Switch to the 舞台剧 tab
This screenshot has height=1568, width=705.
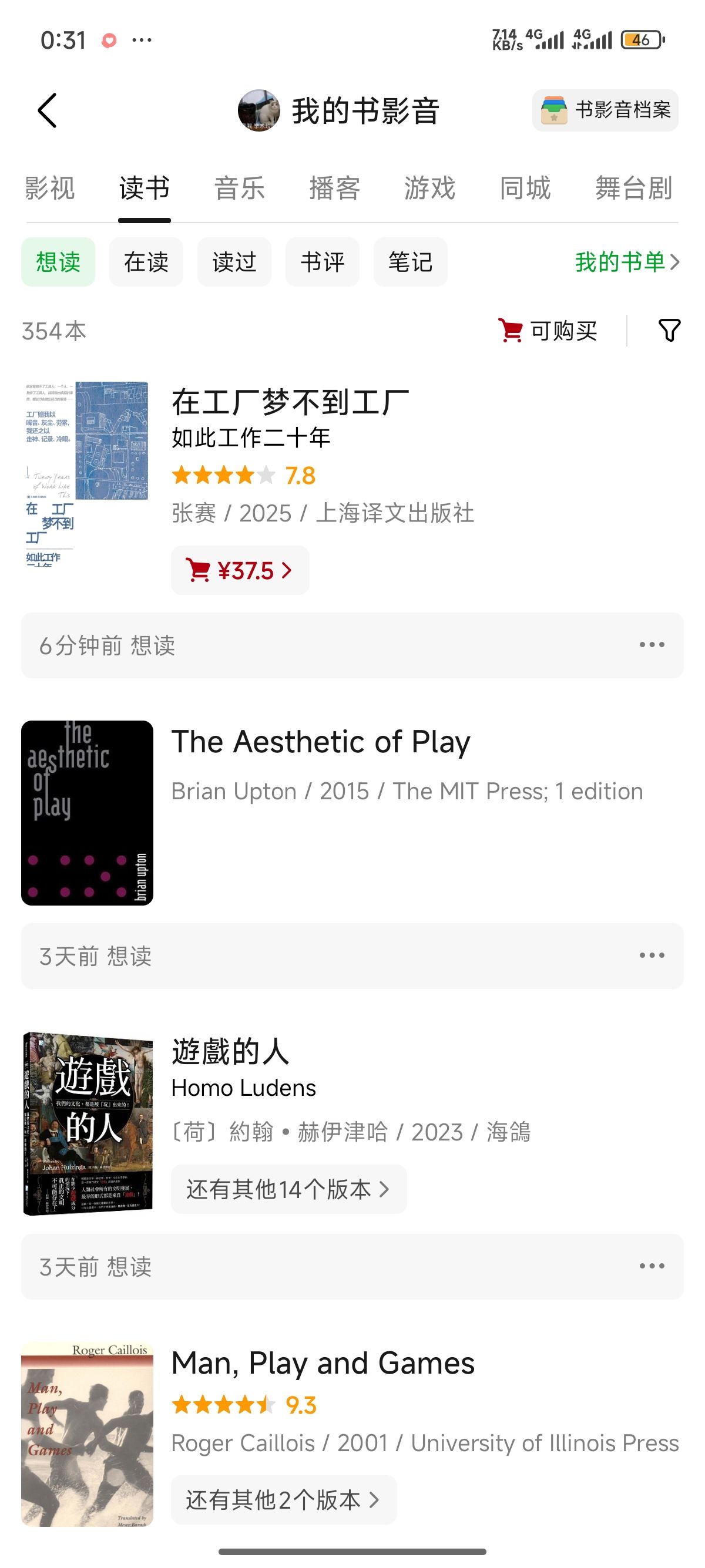[633, 188]
